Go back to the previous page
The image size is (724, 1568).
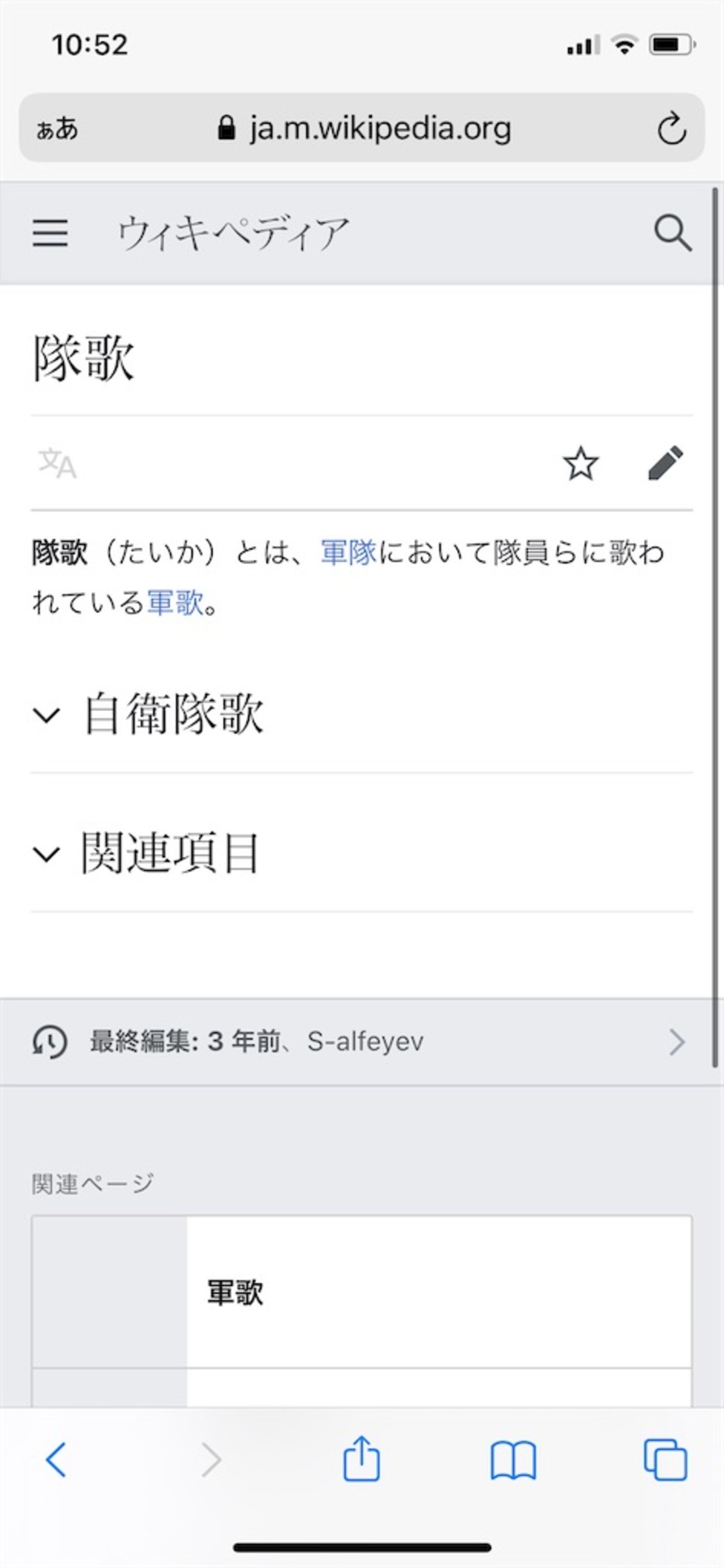tap(56, 1460)
